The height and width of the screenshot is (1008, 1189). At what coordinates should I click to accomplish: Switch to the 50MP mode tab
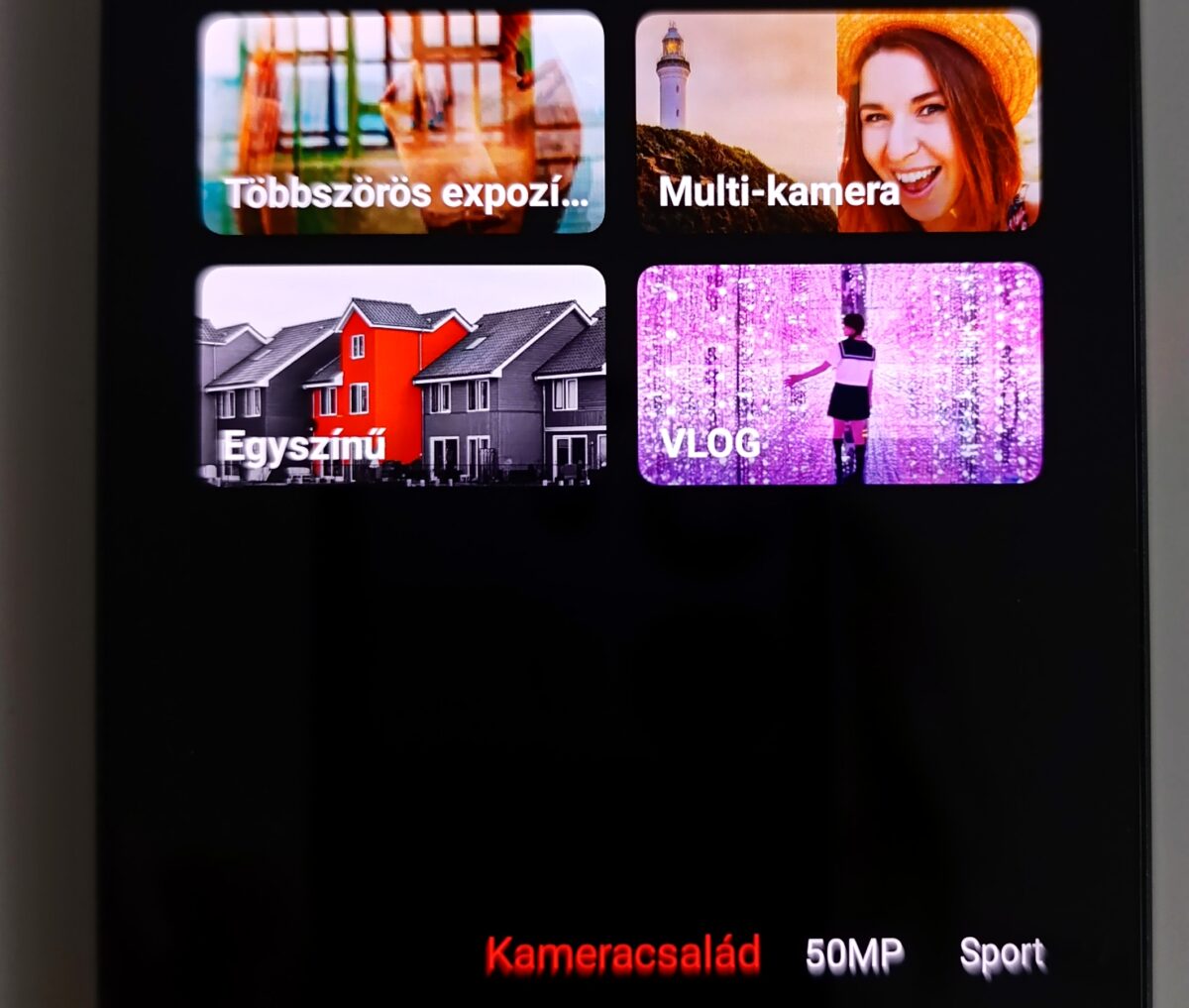click(x=854, y=955)
